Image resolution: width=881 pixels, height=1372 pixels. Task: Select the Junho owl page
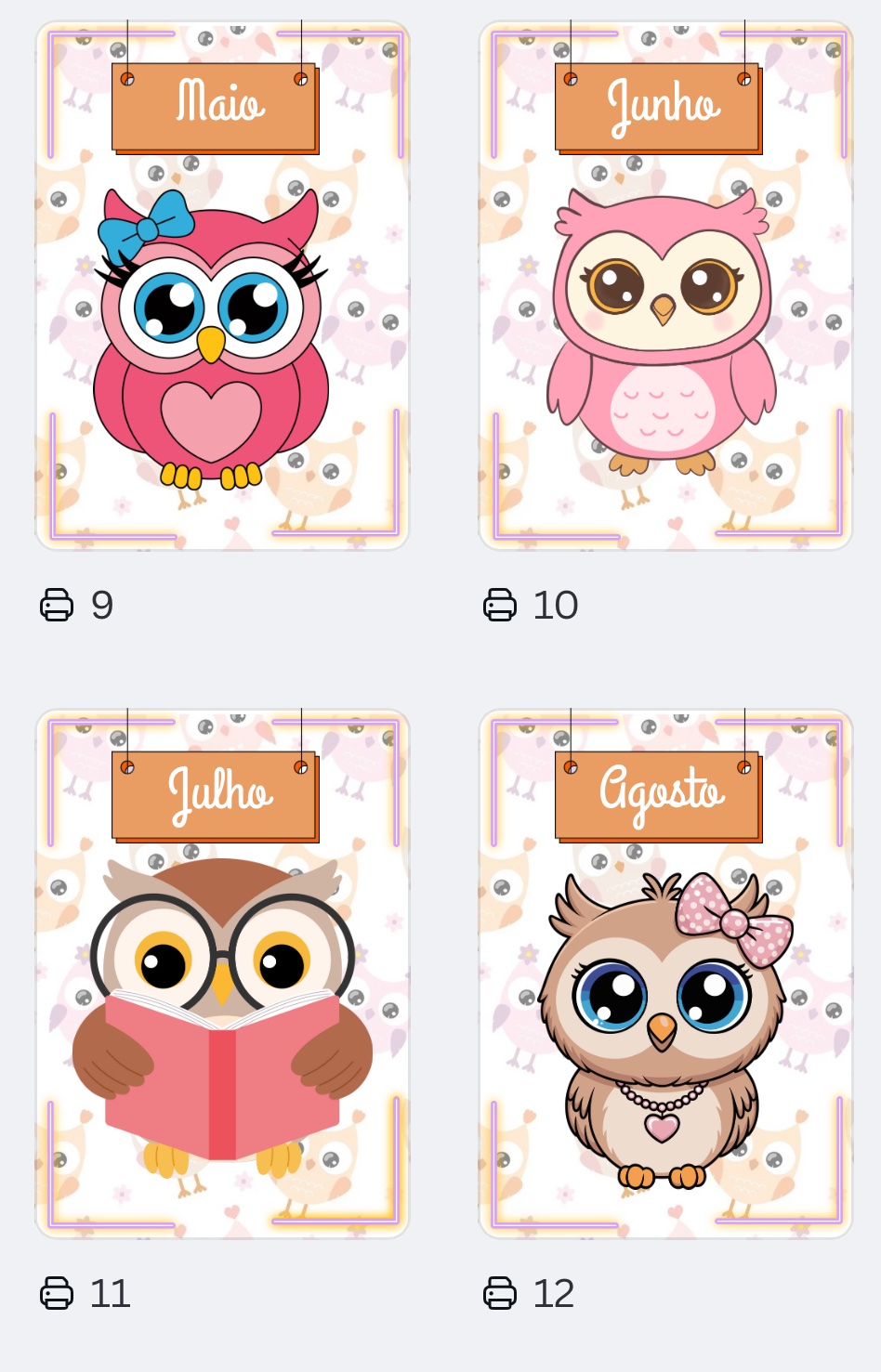665,286
